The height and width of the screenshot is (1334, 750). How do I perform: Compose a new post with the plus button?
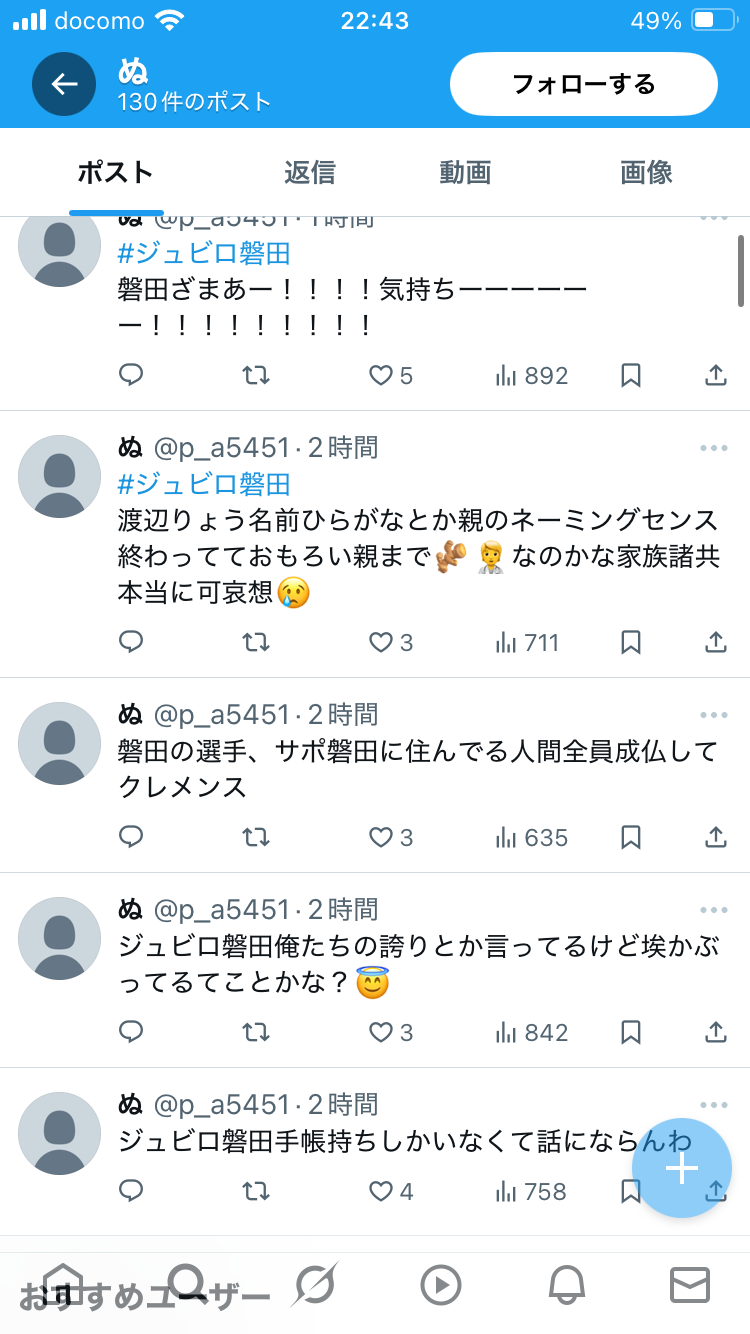[x=682, y=1168]
